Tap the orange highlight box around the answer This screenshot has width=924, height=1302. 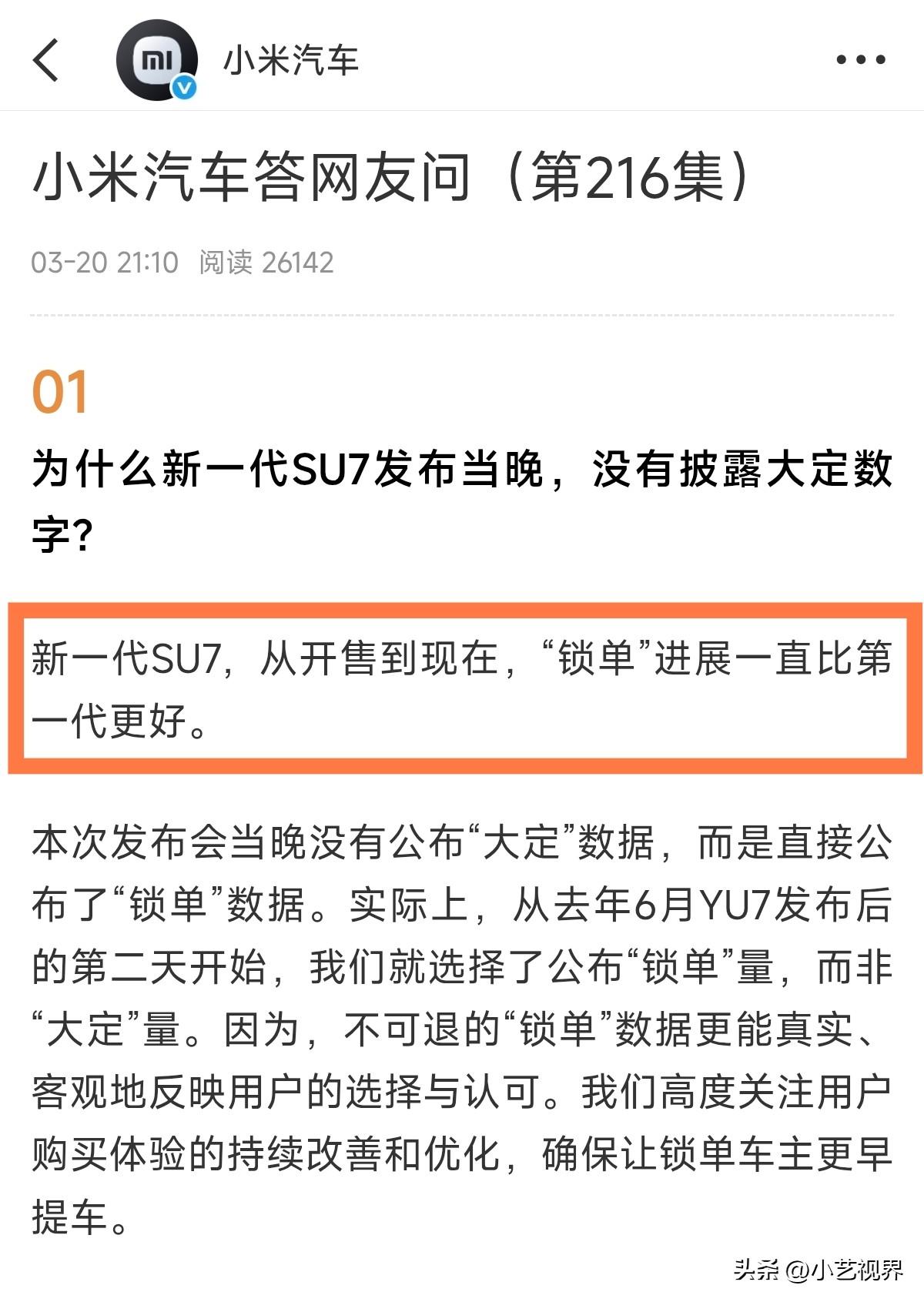[x=462, y=685]
